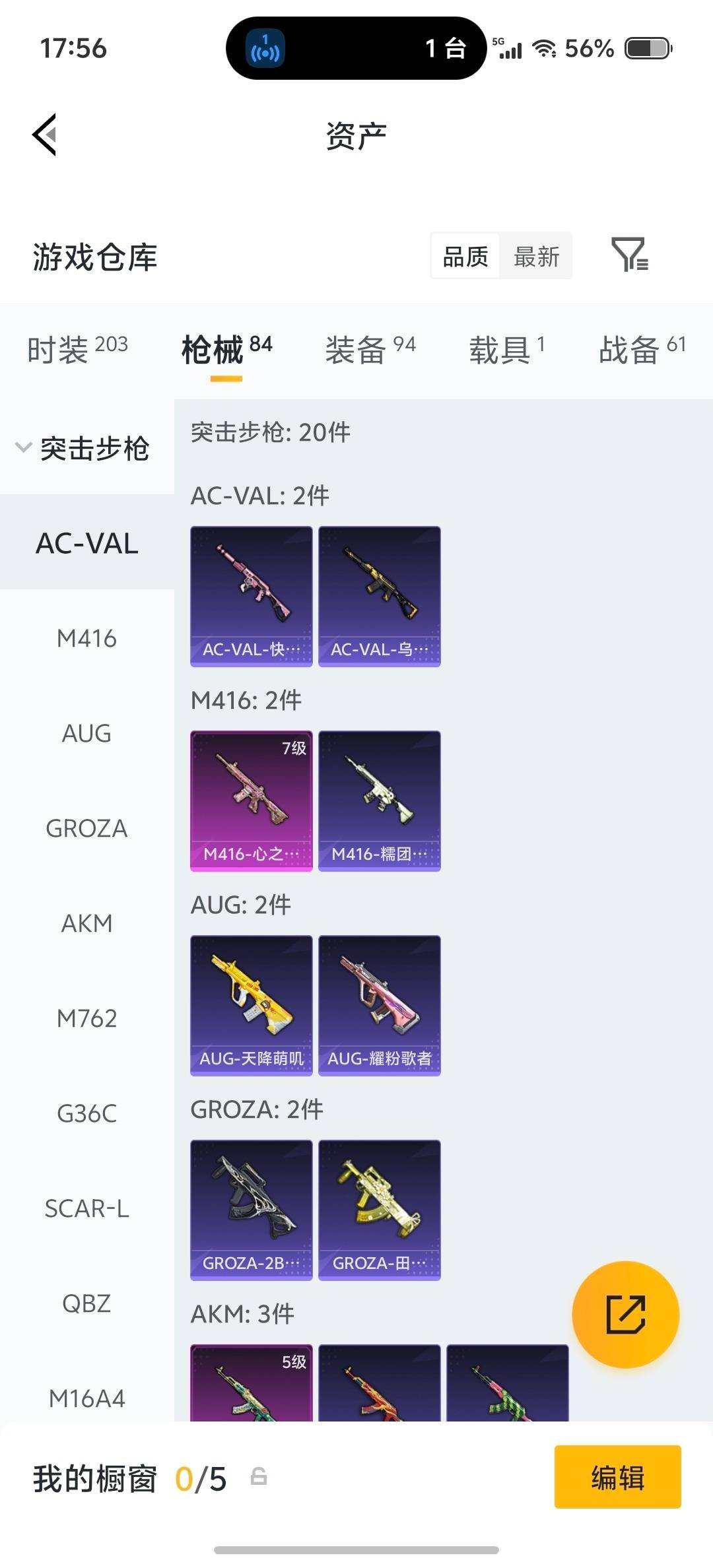
Task: Select the AUG-天降萌叽 yellow skin
Action: coord(251,1000)
